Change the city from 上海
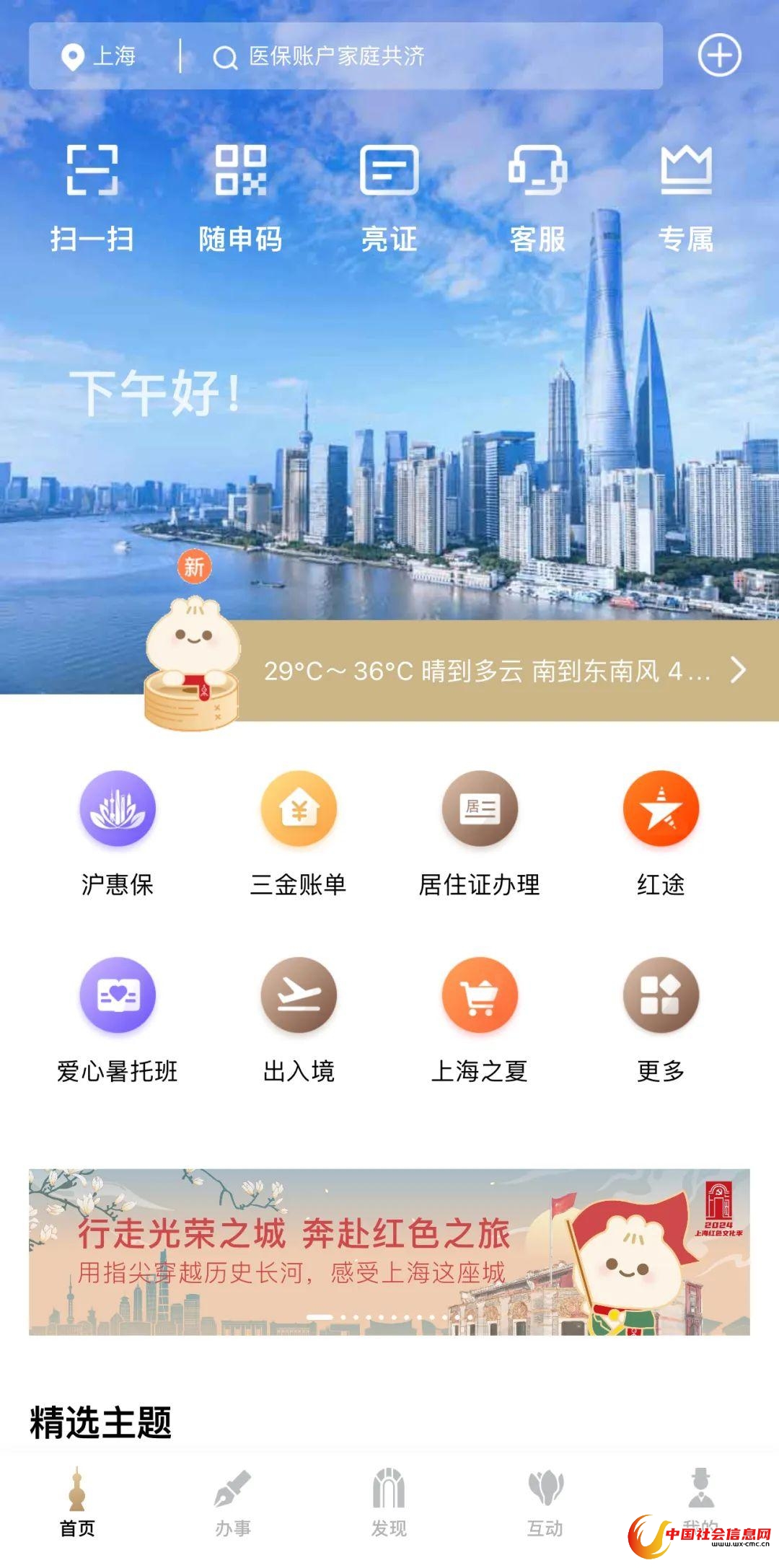Screen dimensions: 779x1568 (x=100, y=56)
